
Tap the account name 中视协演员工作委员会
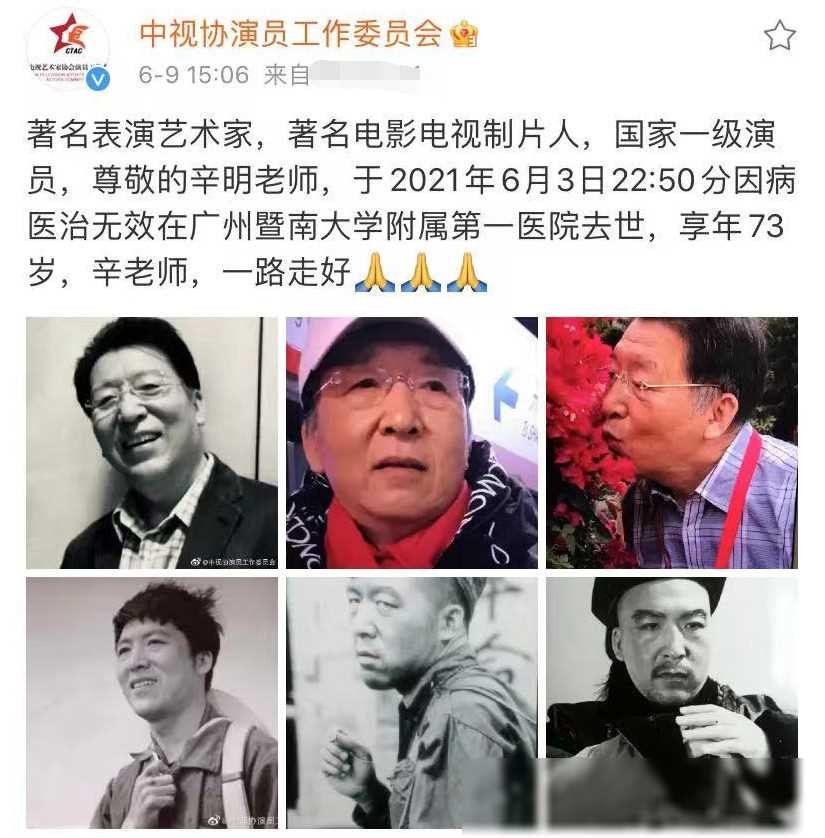pyautogui.click(x=290, y=34)
